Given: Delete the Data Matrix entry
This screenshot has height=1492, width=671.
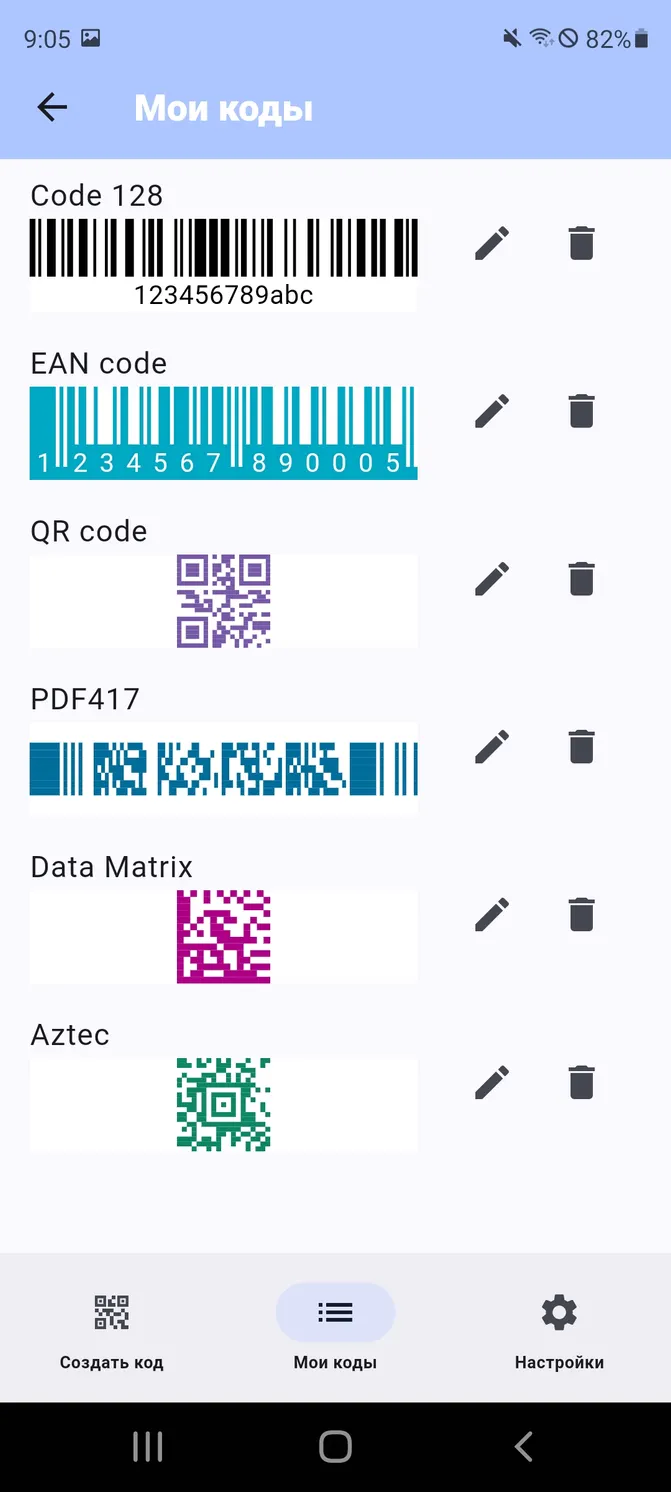Looking at the screenshot, I should coord(581,915).
